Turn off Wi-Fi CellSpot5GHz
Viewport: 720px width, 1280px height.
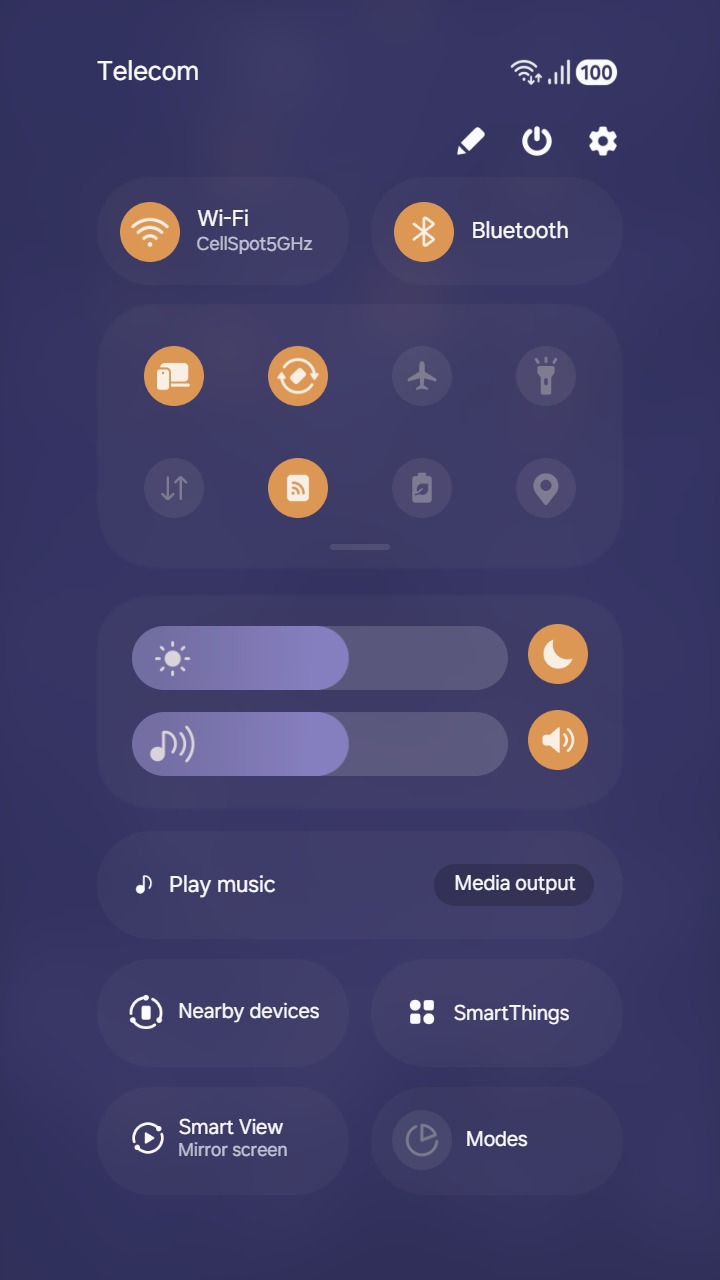point(150,232)
